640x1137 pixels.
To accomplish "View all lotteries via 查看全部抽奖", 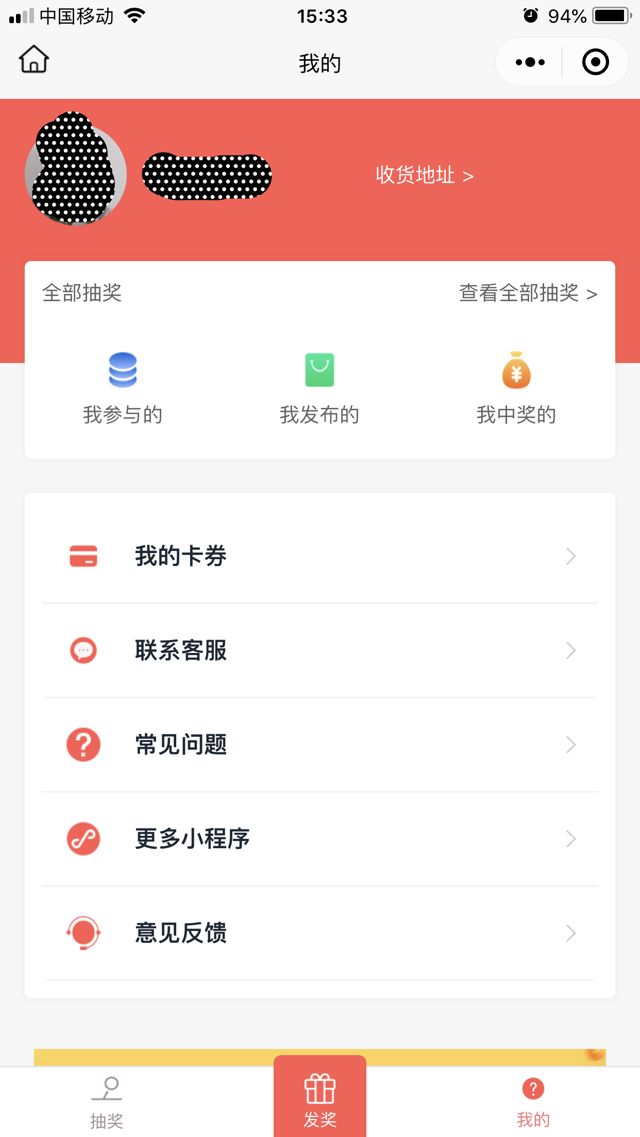I will pos(527,293).
